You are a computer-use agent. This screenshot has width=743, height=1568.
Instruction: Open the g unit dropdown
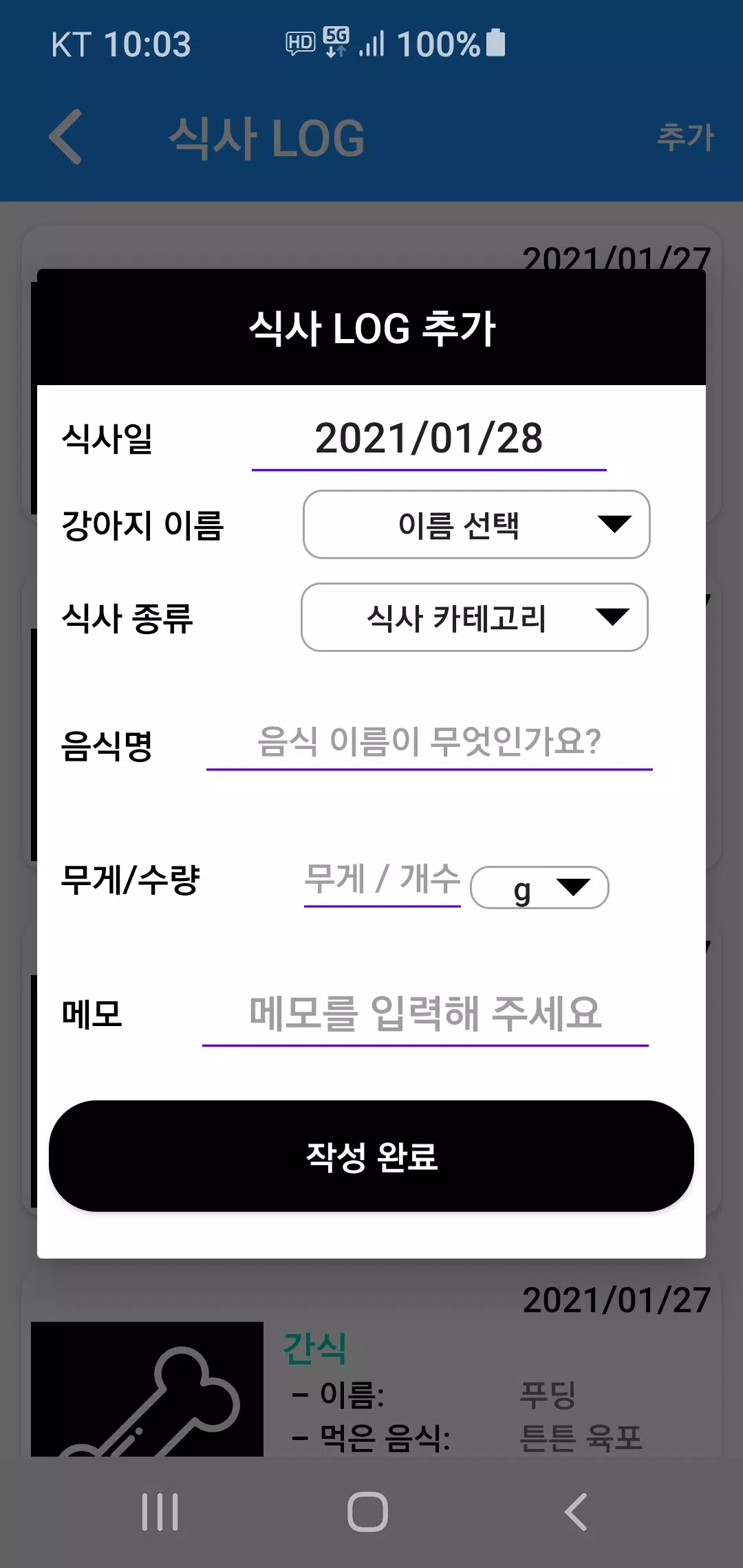[x=539, y=888]
